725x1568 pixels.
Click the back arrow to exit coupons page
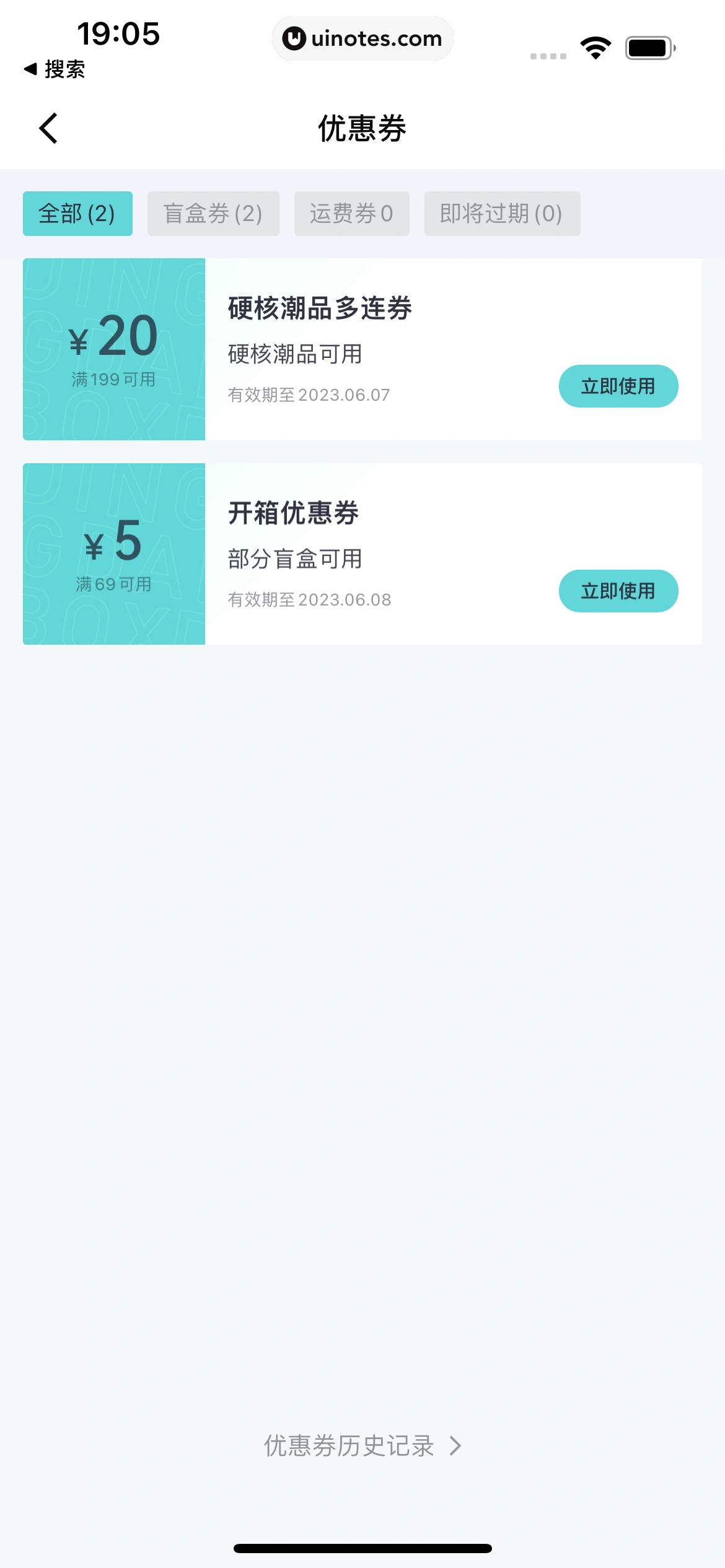(x=49, y=128)
